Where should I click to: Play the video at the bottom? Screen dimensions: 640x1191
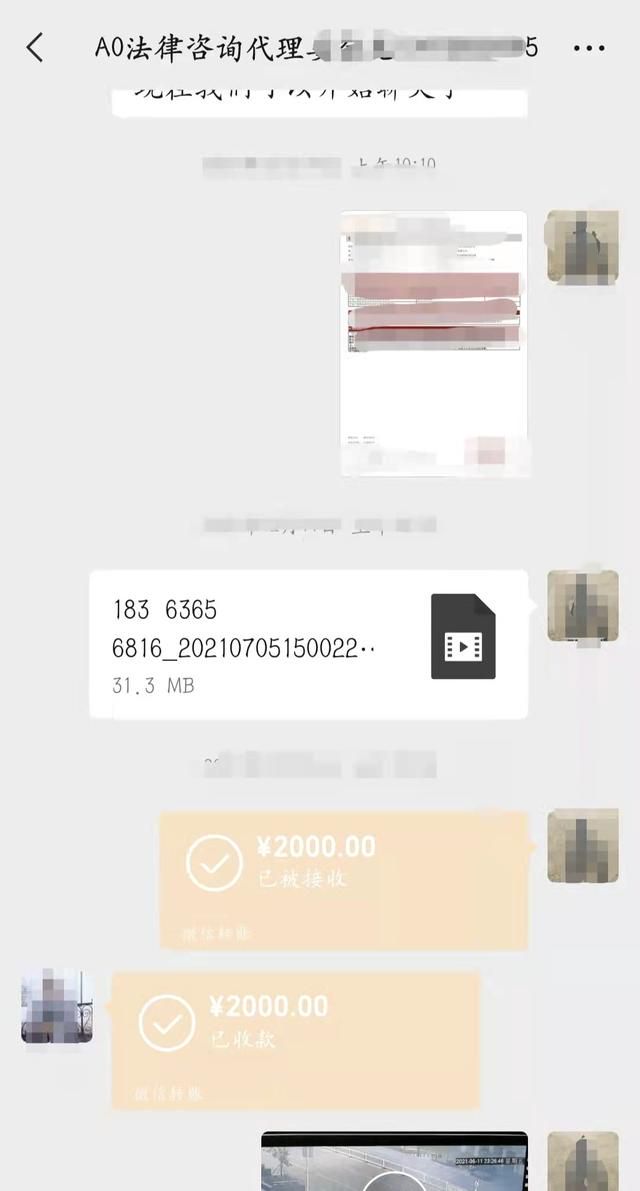(x=395, y=1161)
